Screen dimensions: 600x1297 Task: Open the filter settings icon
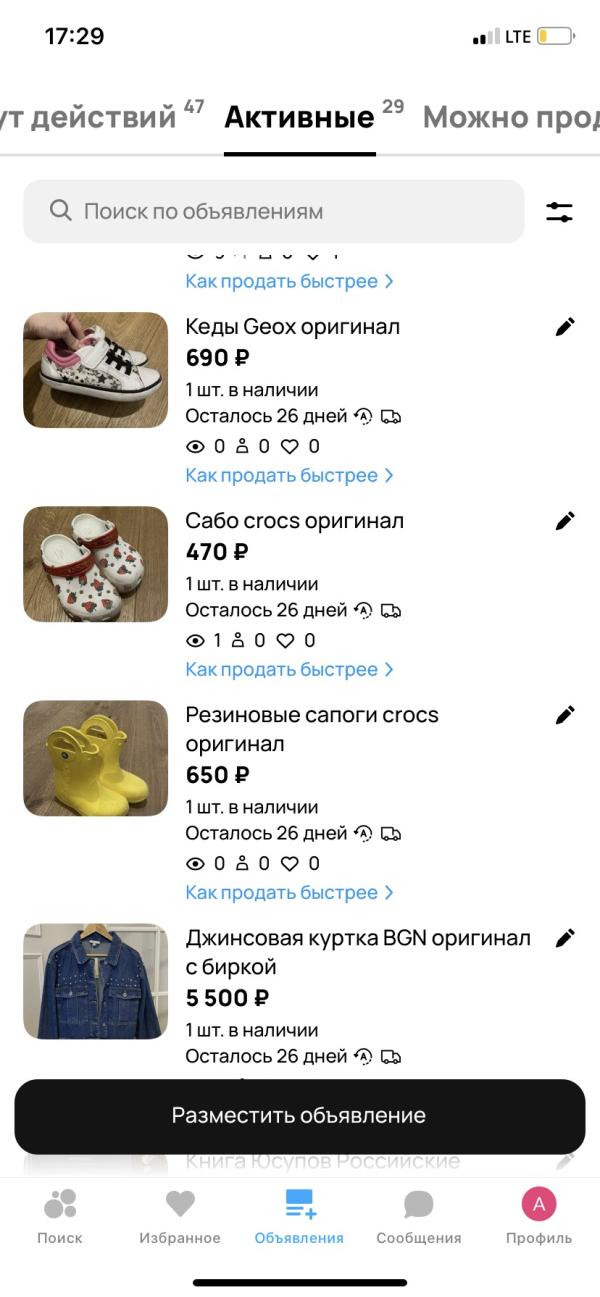click(x=559, y=211)
